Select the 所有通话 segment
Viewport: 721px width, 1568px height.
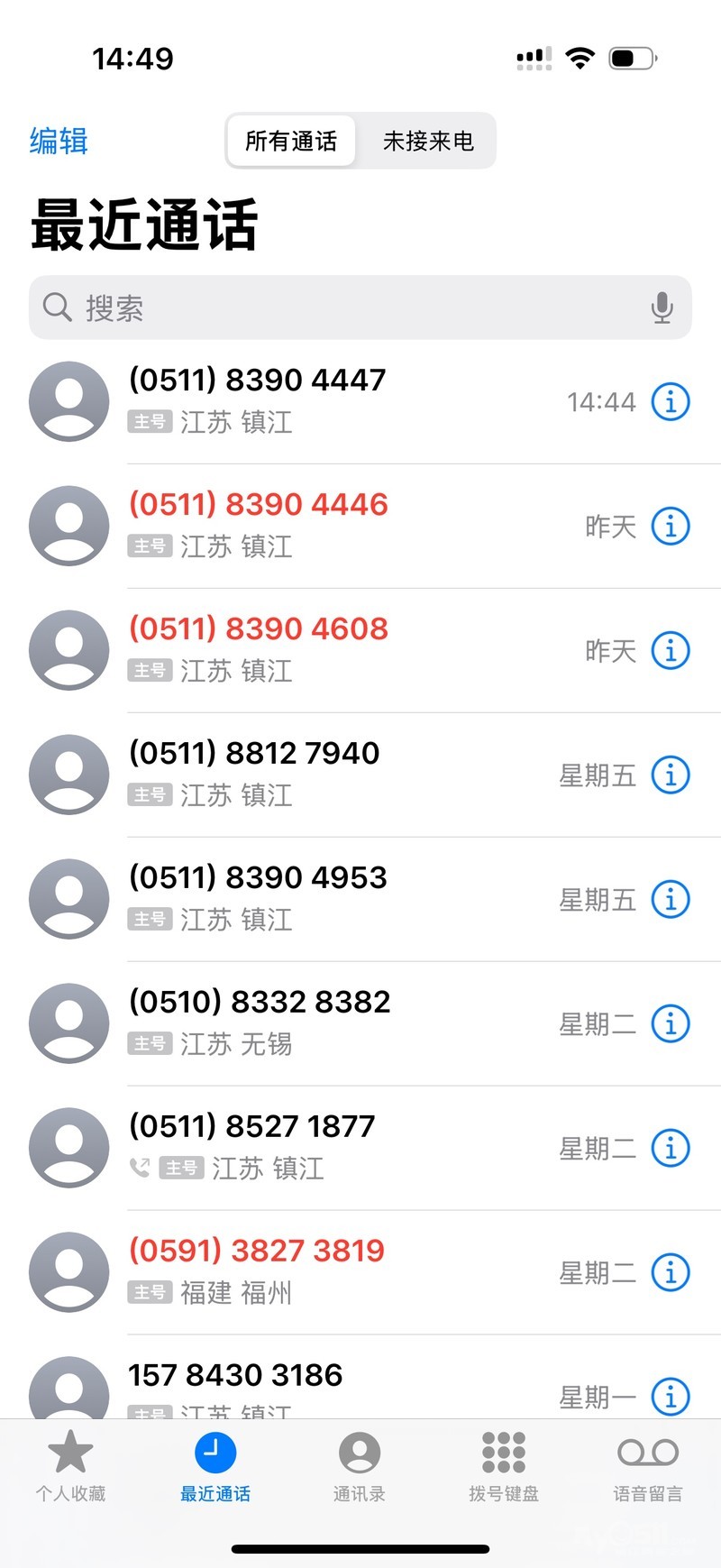290,142
